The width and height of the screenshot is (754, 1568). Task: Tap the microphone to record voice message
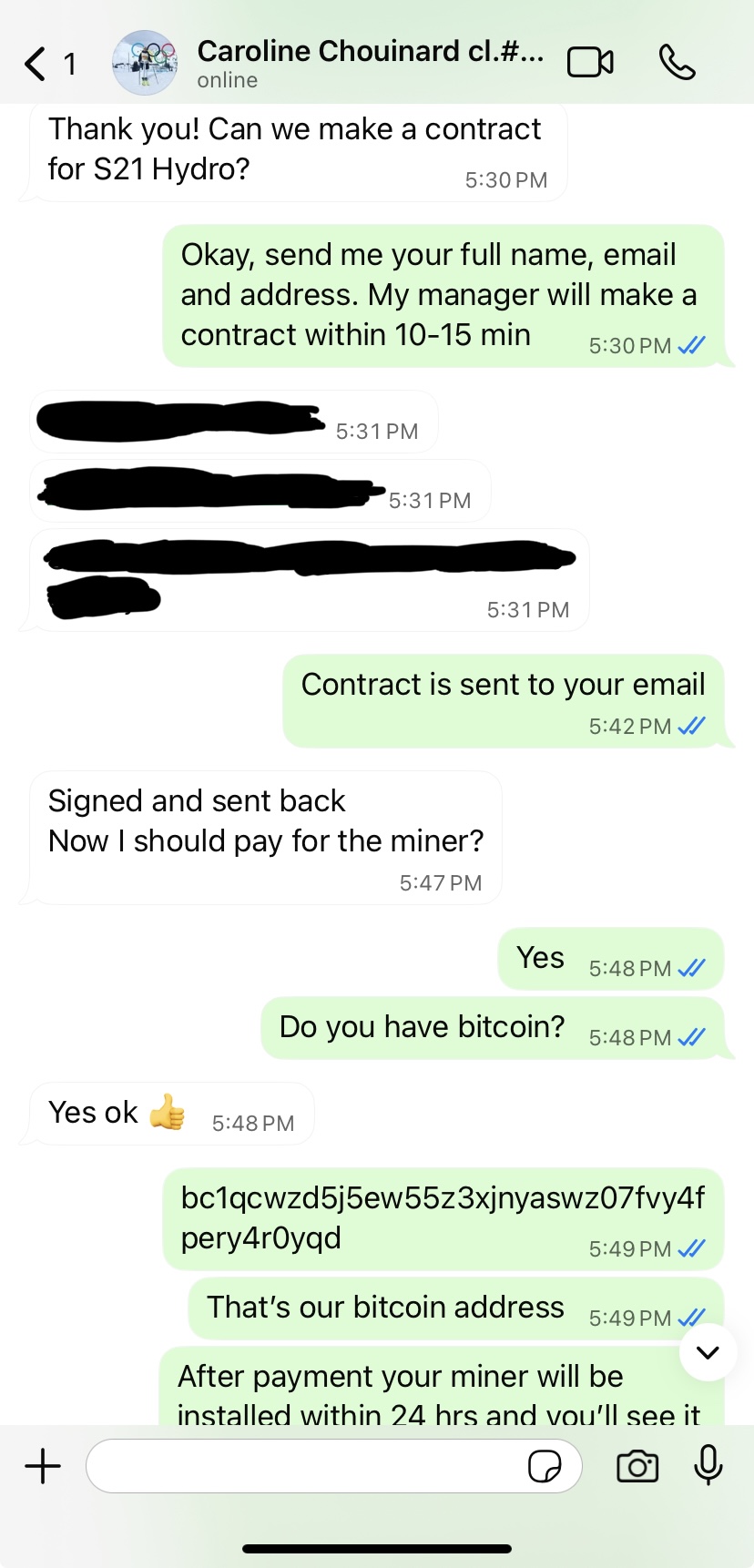pyautogui.click(x=708, y=1465)
